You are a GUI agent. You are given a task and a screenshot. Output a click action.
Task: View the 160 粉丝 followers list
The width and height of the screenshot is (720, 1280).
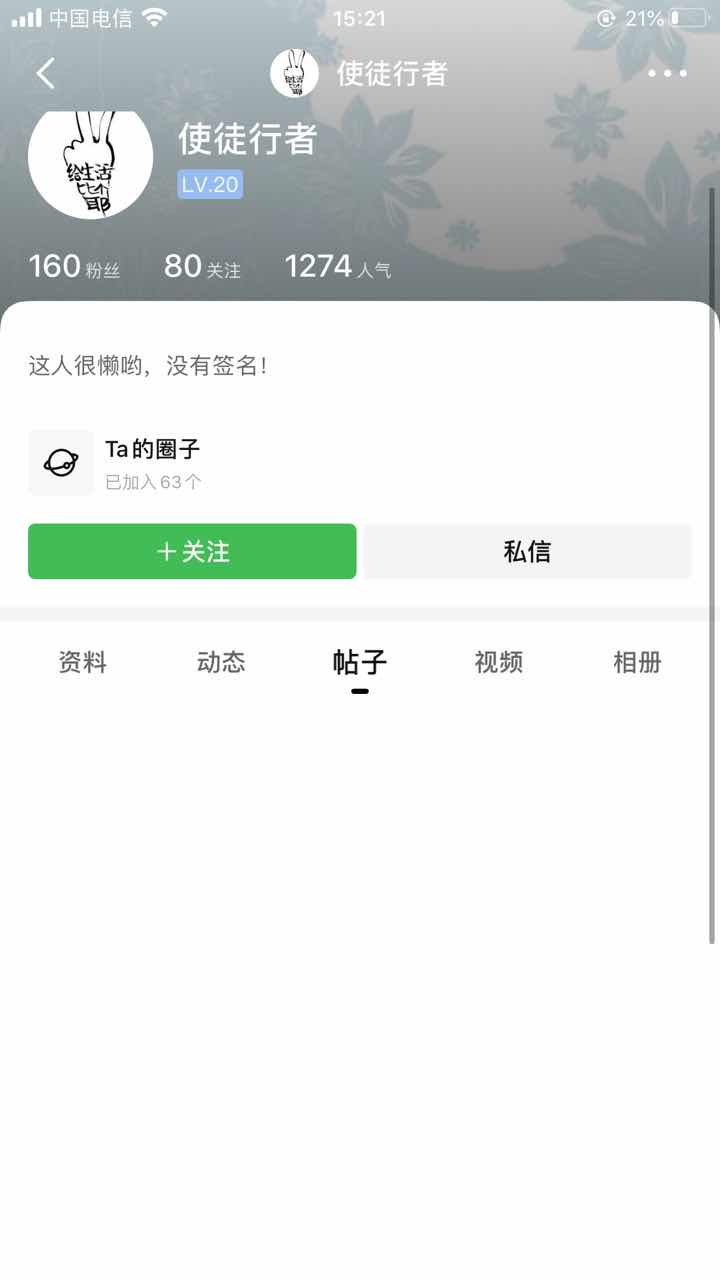tap(74, 267)
